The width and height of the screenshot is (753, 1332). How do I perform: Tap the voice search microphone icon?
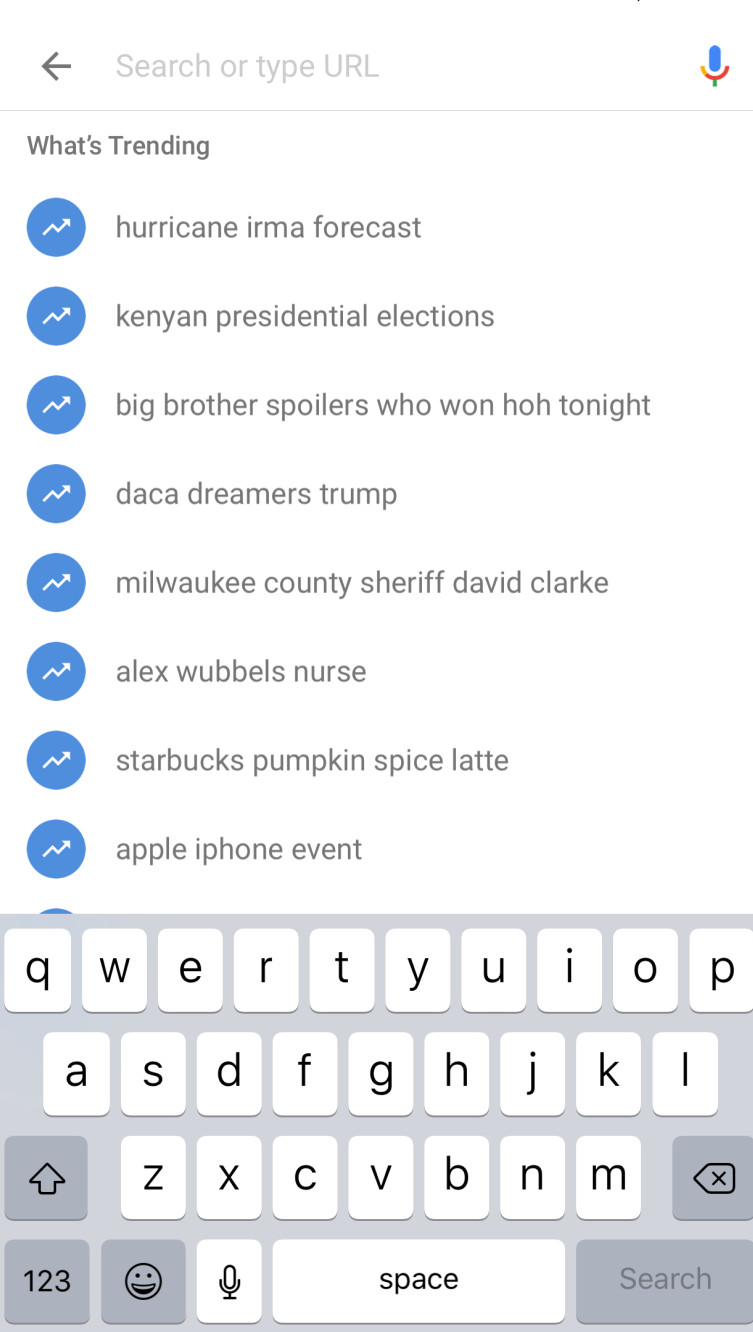click(x=713, y=65)
